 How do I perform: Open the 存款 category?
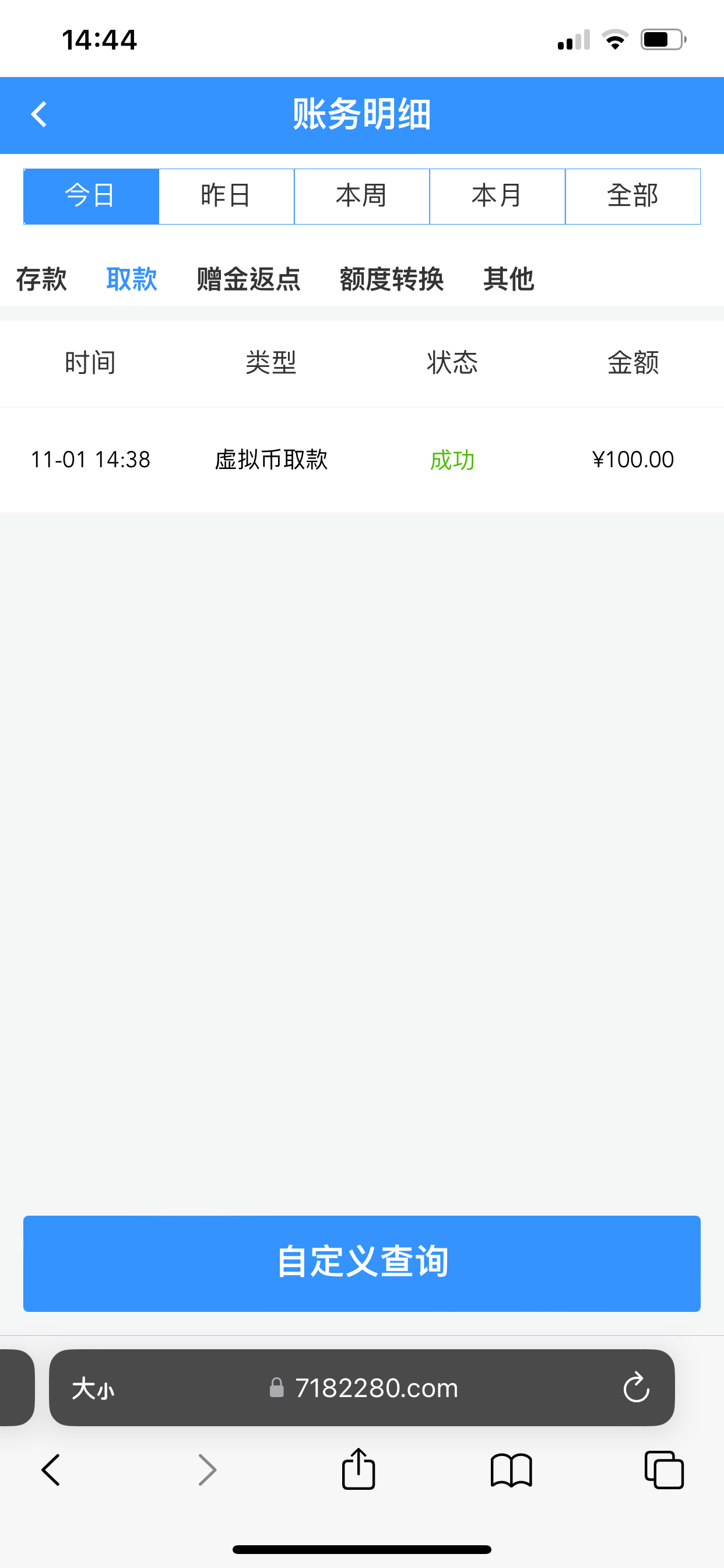click(x=41, y=279)
